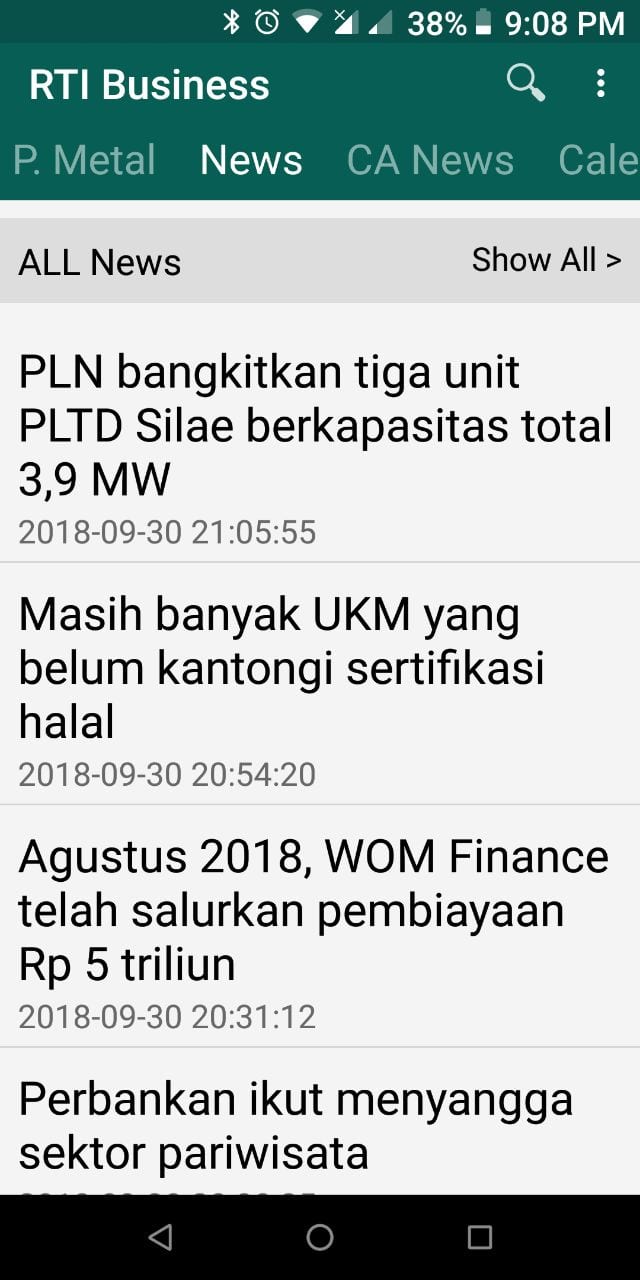640x1280 pixels.
Task: Go to the home screen
Action: (320, 1237)
